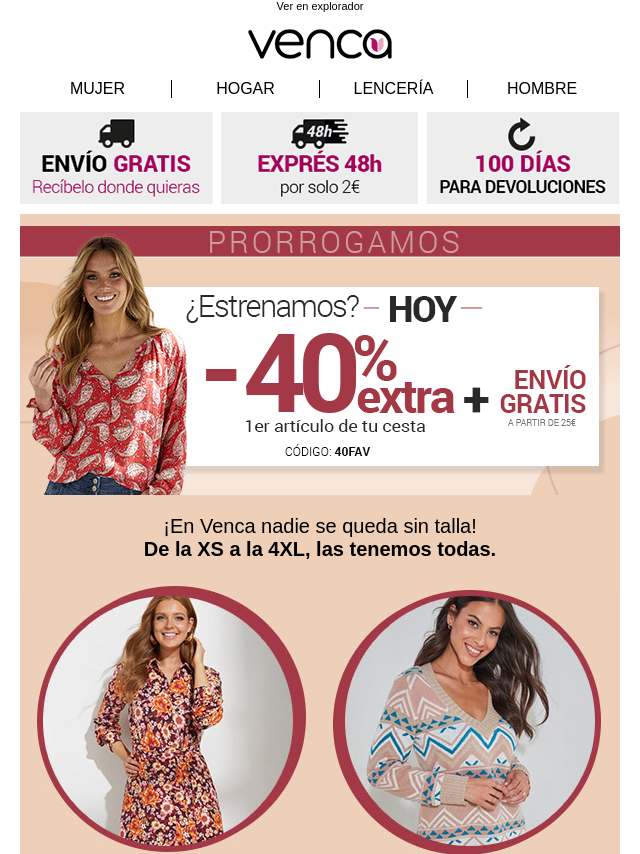Open the MUJER category
Viewport: 640px width, 854px height.
(97, 88)
